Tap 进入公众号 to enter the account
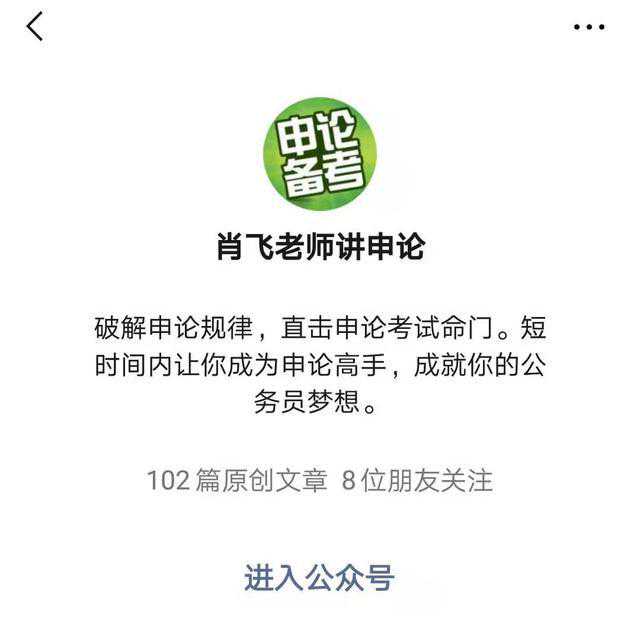The height and width of the screenshot is (640, 640). click(x=320, y=577)
